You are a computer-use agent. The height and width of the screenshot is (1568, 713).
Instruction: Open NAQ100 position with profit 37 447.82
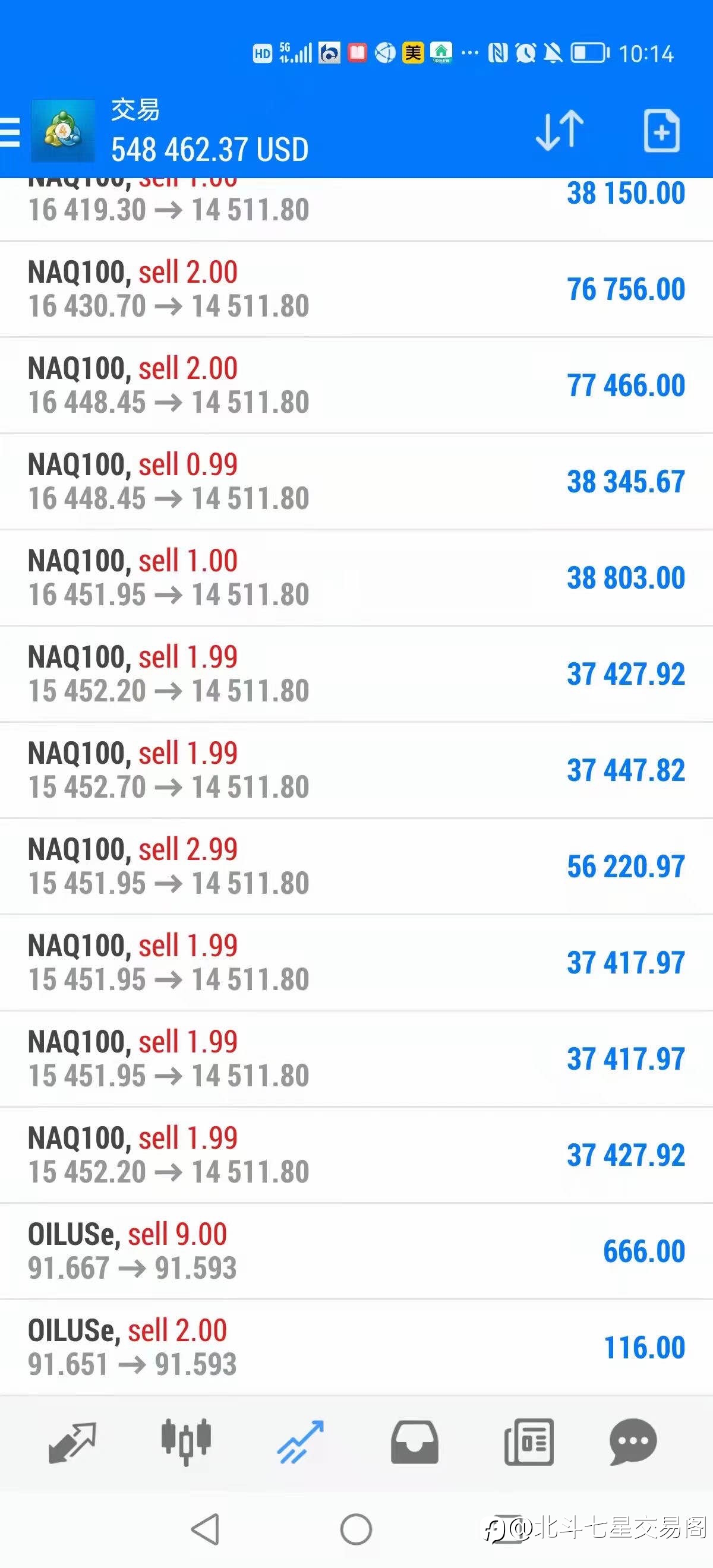(356, 770)
